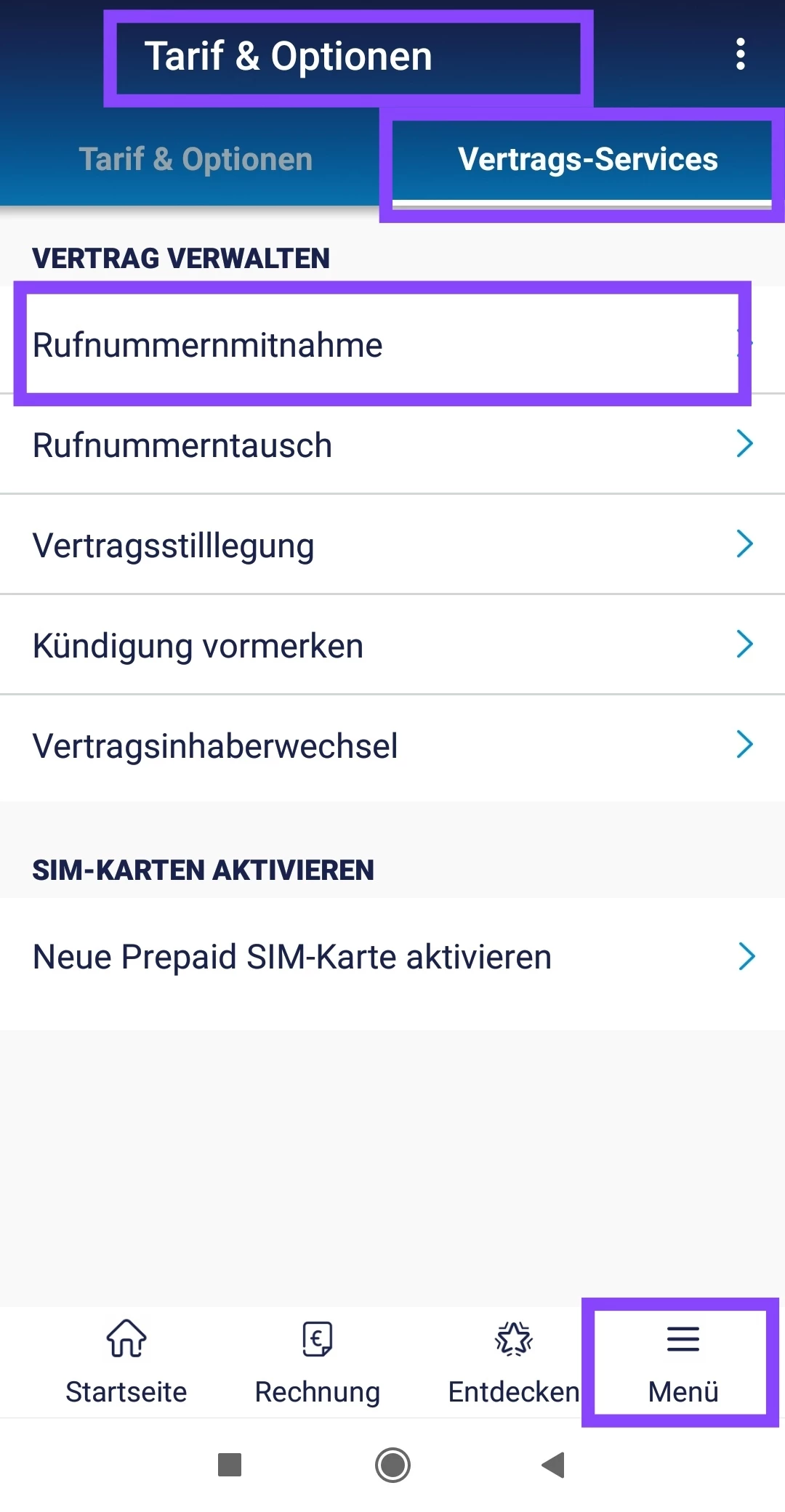Viewport: 785px width, 1512px height.
Task: Go to Vertragsstilllegung
Action: click(x=392, y=545)
